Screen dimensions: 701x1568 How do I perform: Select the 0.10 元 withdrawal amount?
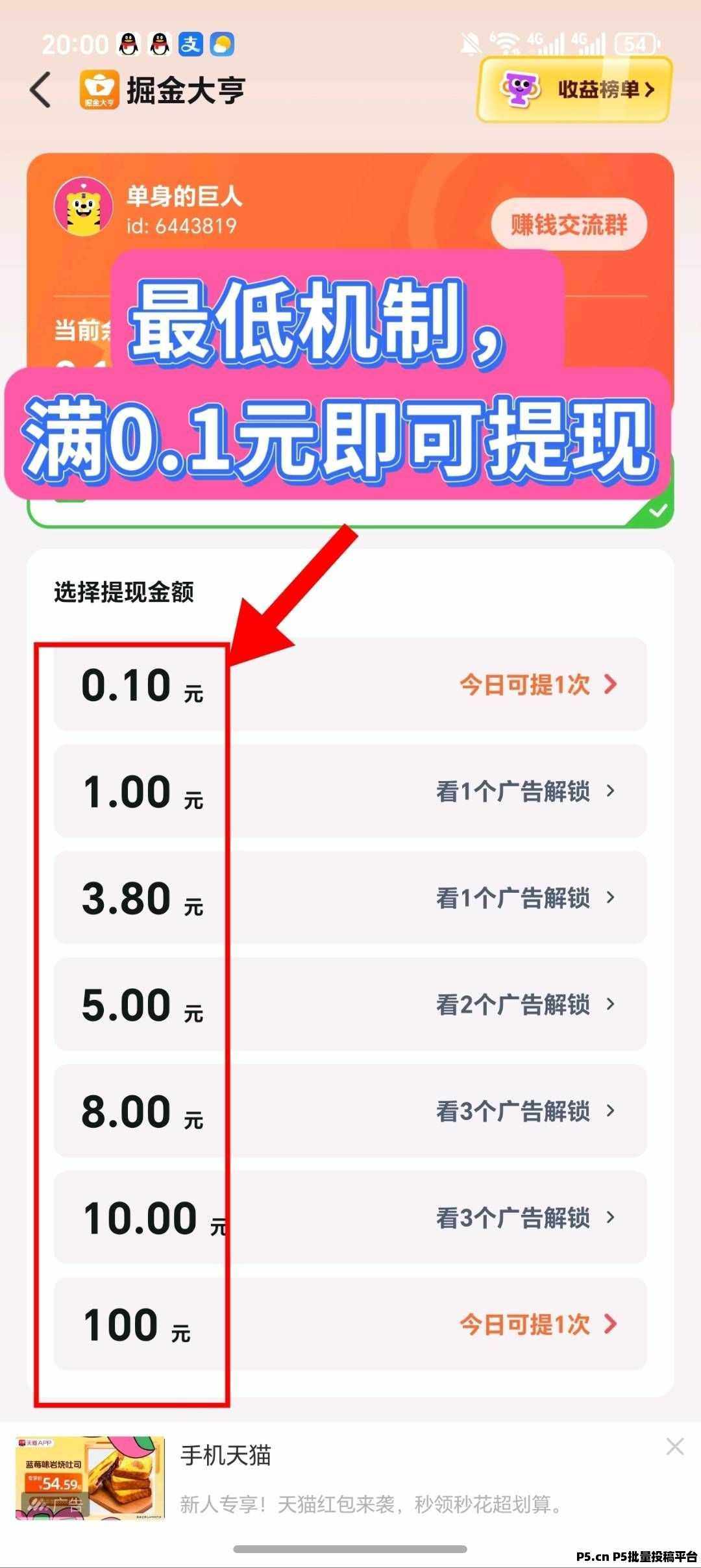click(x=350, y=684)
